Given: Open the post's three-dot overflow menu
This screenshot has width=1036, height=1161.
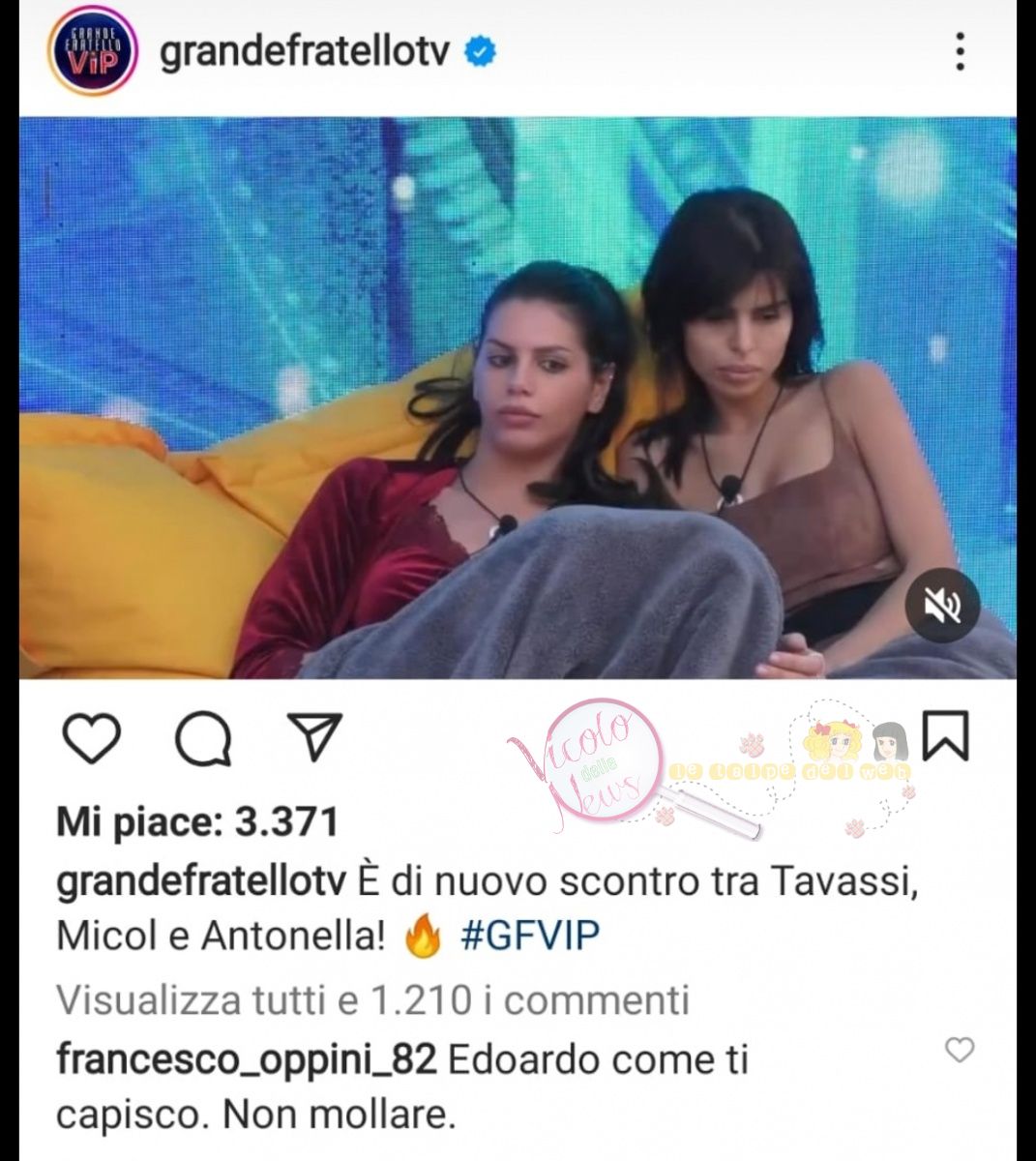Looking at the screenshot, I should point(960,51).
